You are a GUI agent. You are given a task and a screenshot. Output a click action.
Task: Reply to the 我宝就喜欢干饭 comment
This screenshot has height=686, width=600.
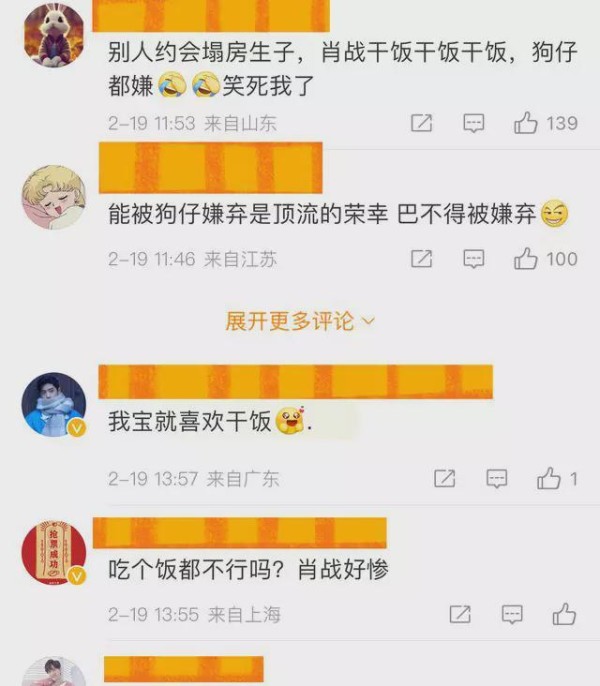point(497,479)
